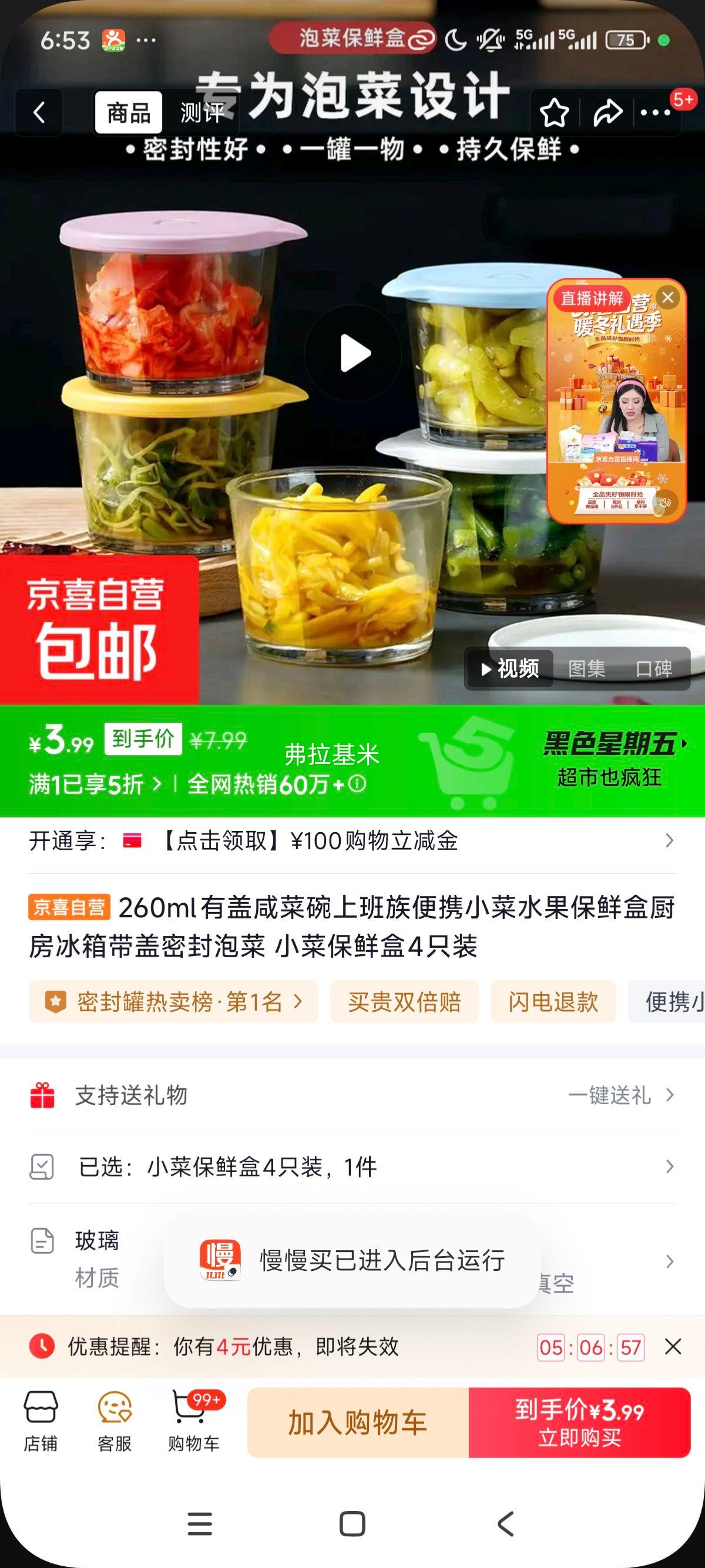The width and height of the screenshot is (705, 1568).
Task: Tap the green cart graphic in price banner
Action: tap(471, 765)
